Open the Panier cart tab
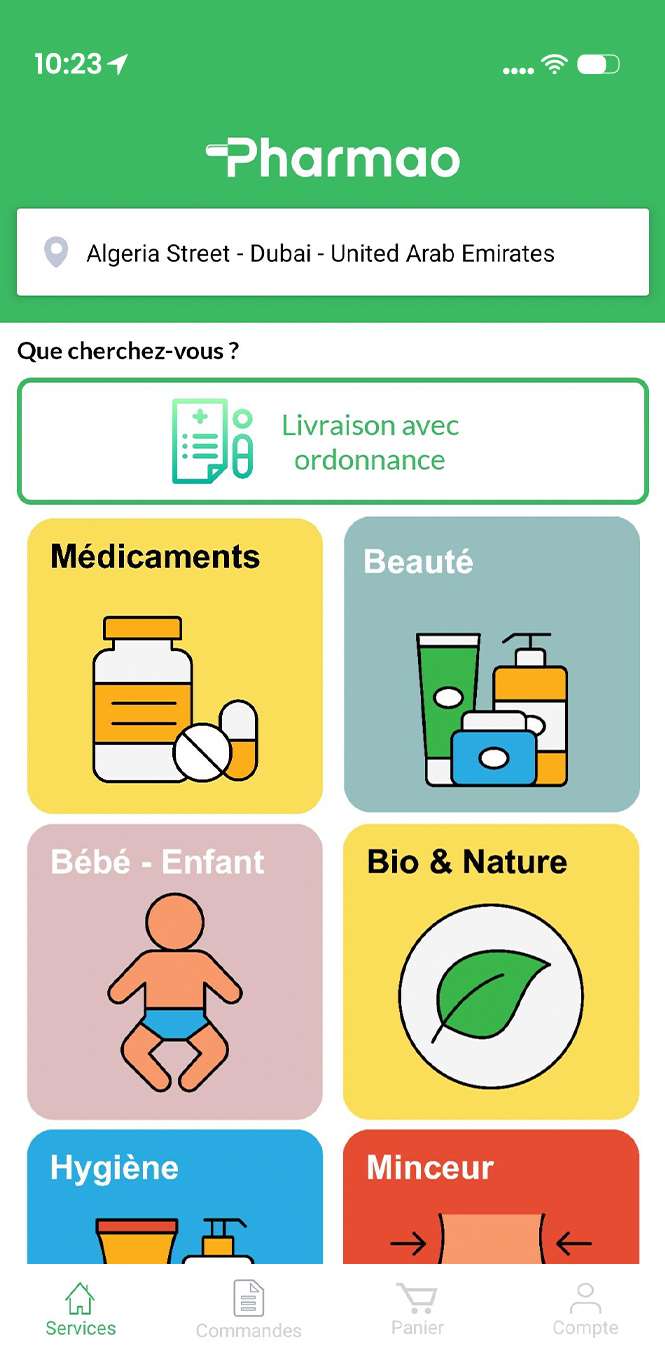Viewport: 665px width, 1362px height. pyautogui.click(x=417, y=1310)
